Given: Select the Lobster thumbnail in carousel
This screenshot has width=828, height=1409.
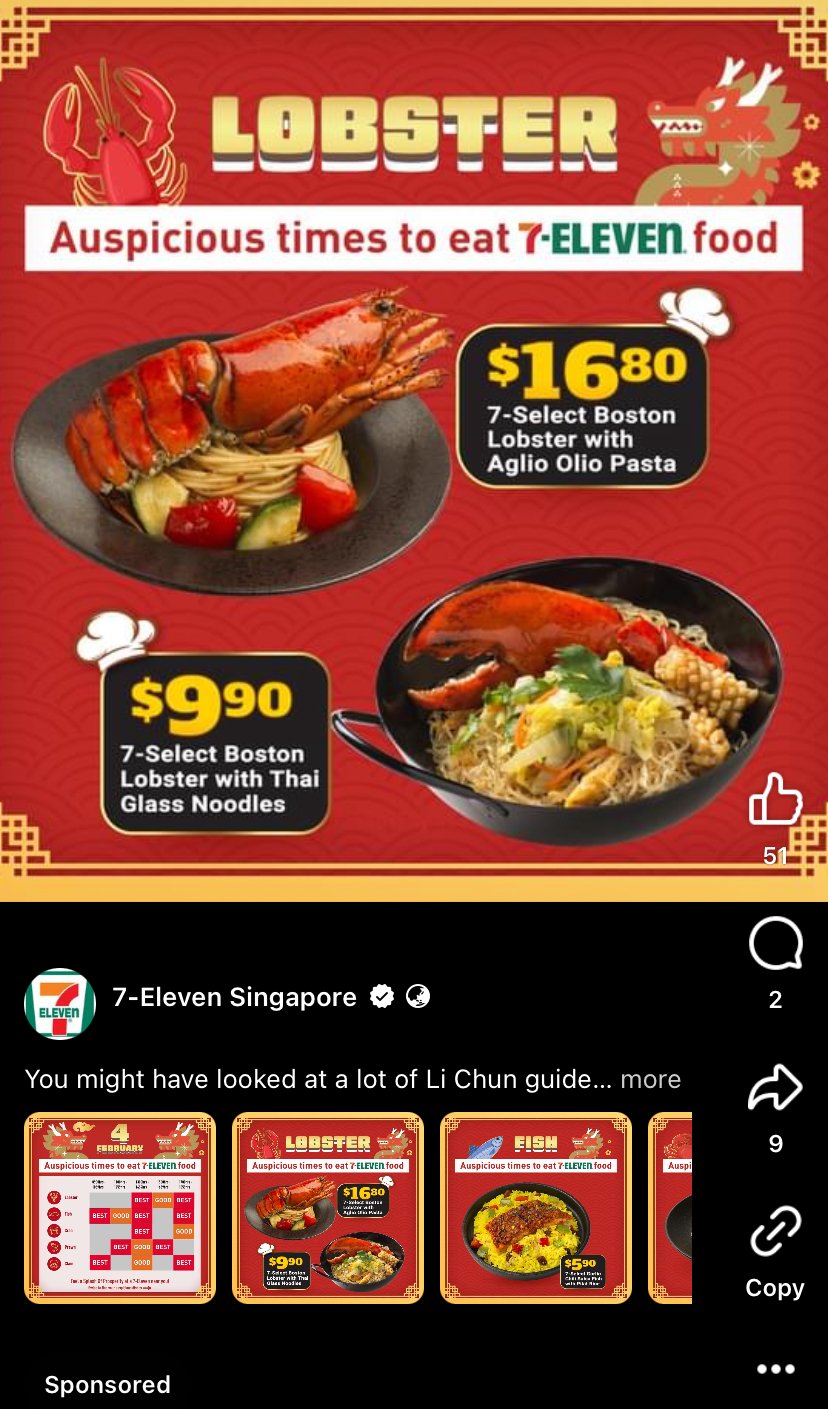Looking at the screenshot, I should [328, 1208].
